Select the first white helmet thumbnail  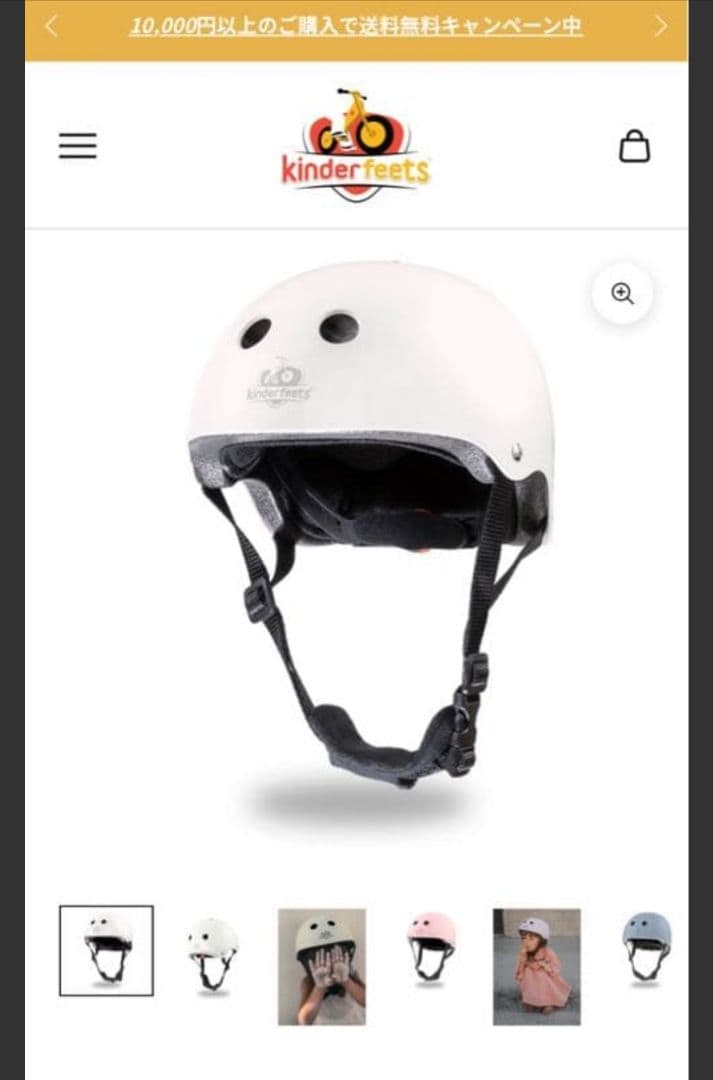click(106, 950)
